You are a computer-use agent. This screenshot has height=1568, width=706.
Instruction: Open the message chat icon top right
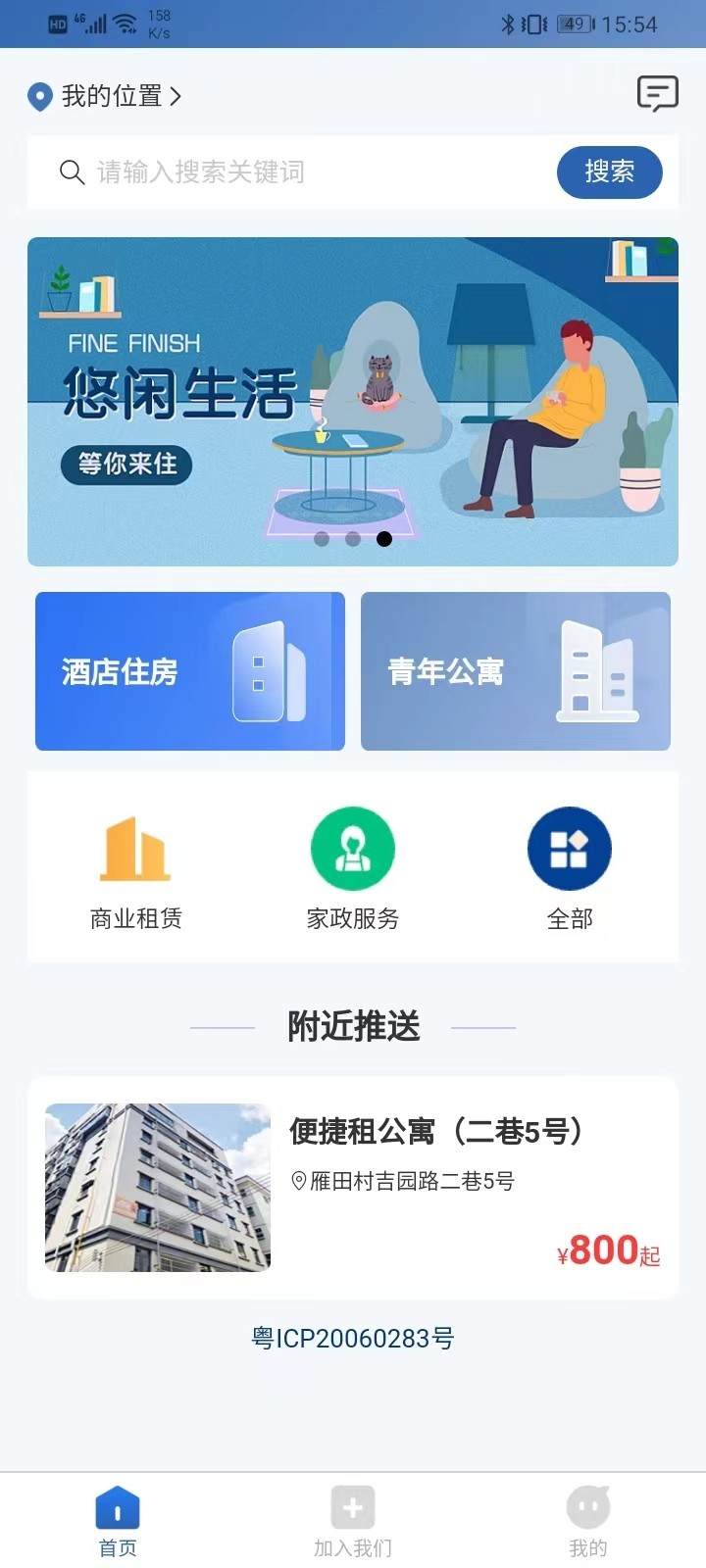pyautogui.click(x=659, y=94)
